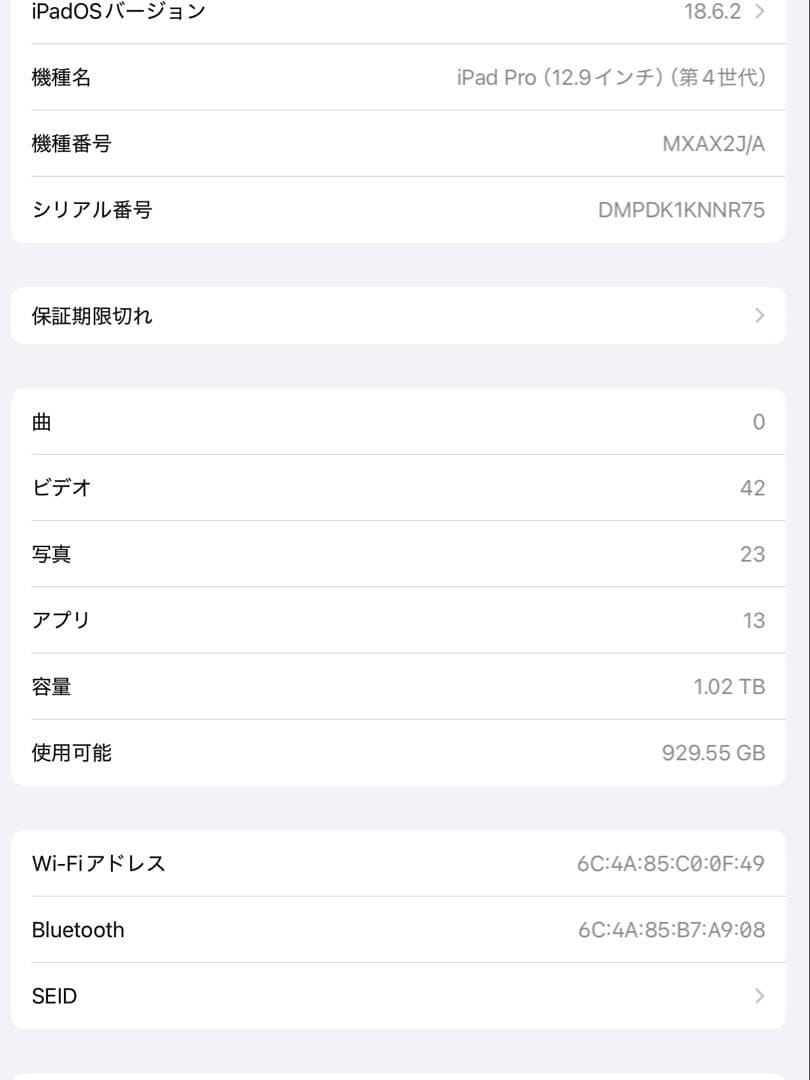810x1080 pixels.
Task: Expand the 保証期限切れ warranty section
Action: pyautogui.click(x=400, y=316)
